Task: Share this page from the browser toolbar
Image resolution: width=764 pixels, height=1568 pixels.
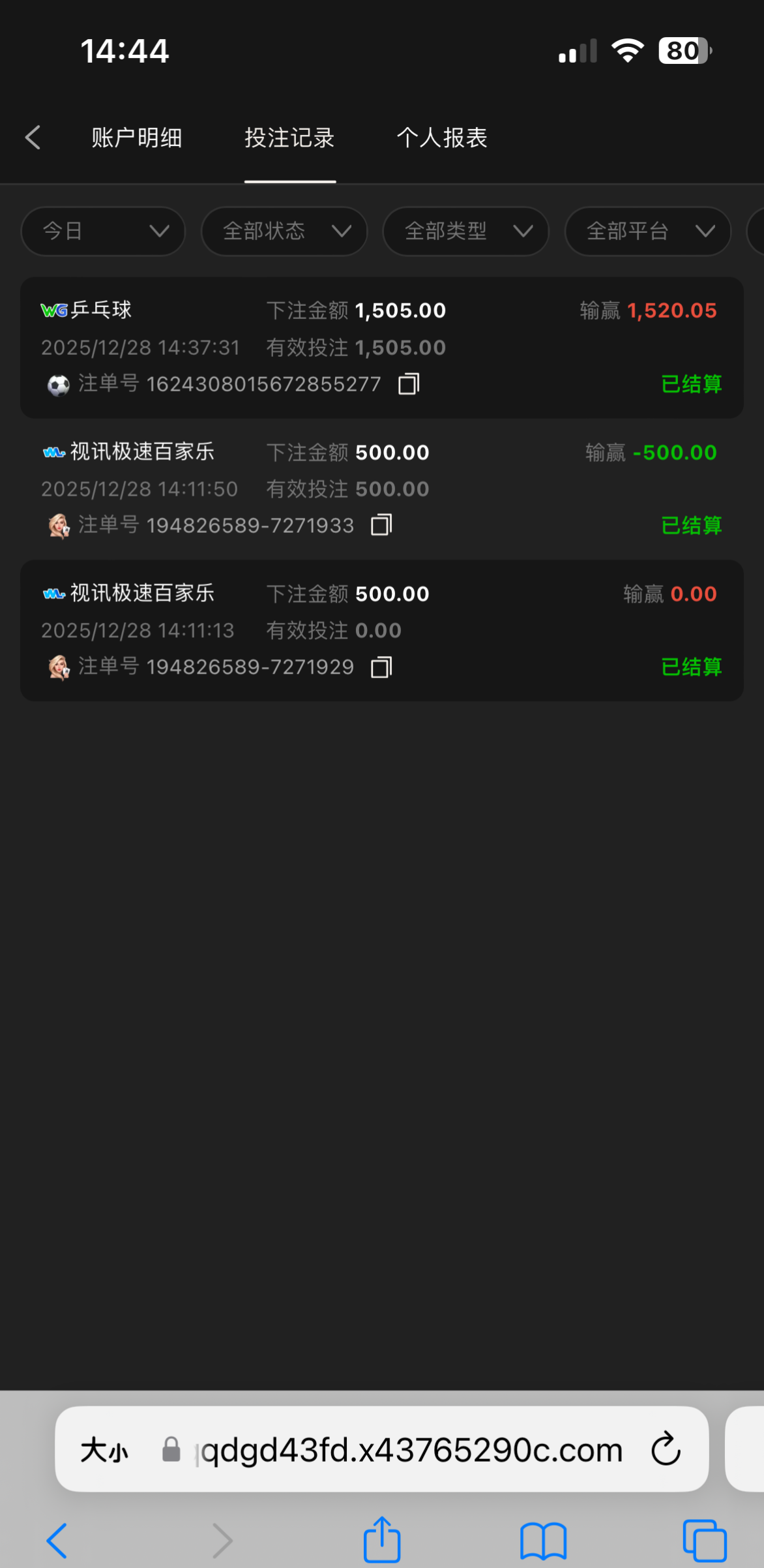Action: (382, 1539)
